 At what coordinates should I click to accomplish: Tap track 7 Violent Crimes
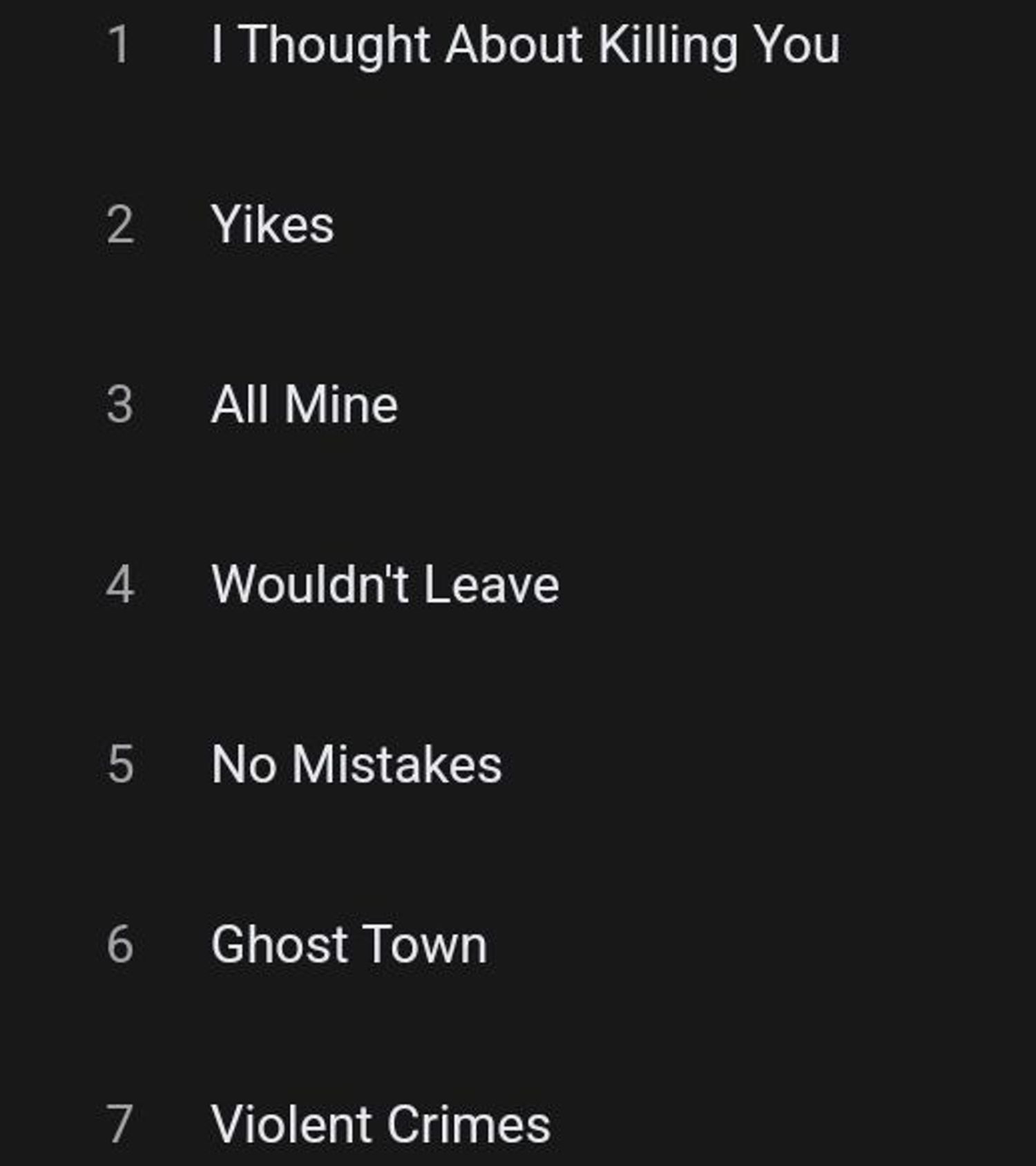(x=381, y=1125)
